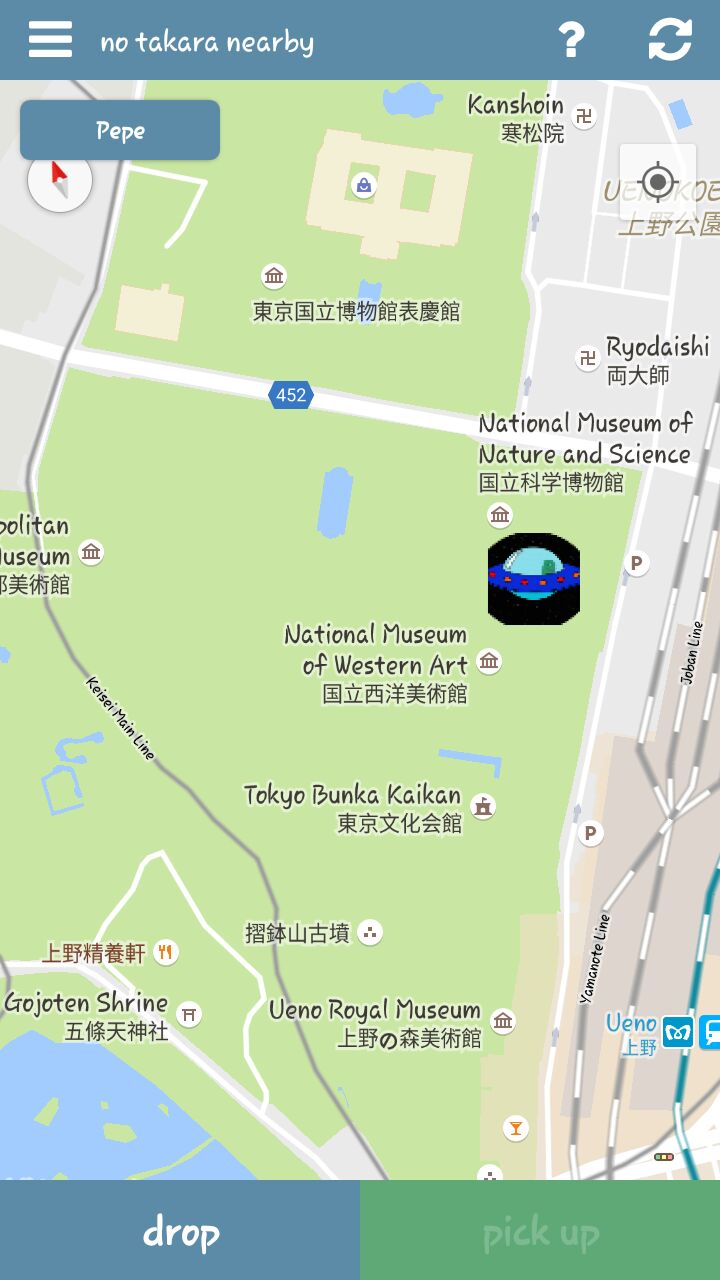The height and width of the screenshot is (1280, 720).
Task: Open the hamburger menu
Action: tap(50, 40)
